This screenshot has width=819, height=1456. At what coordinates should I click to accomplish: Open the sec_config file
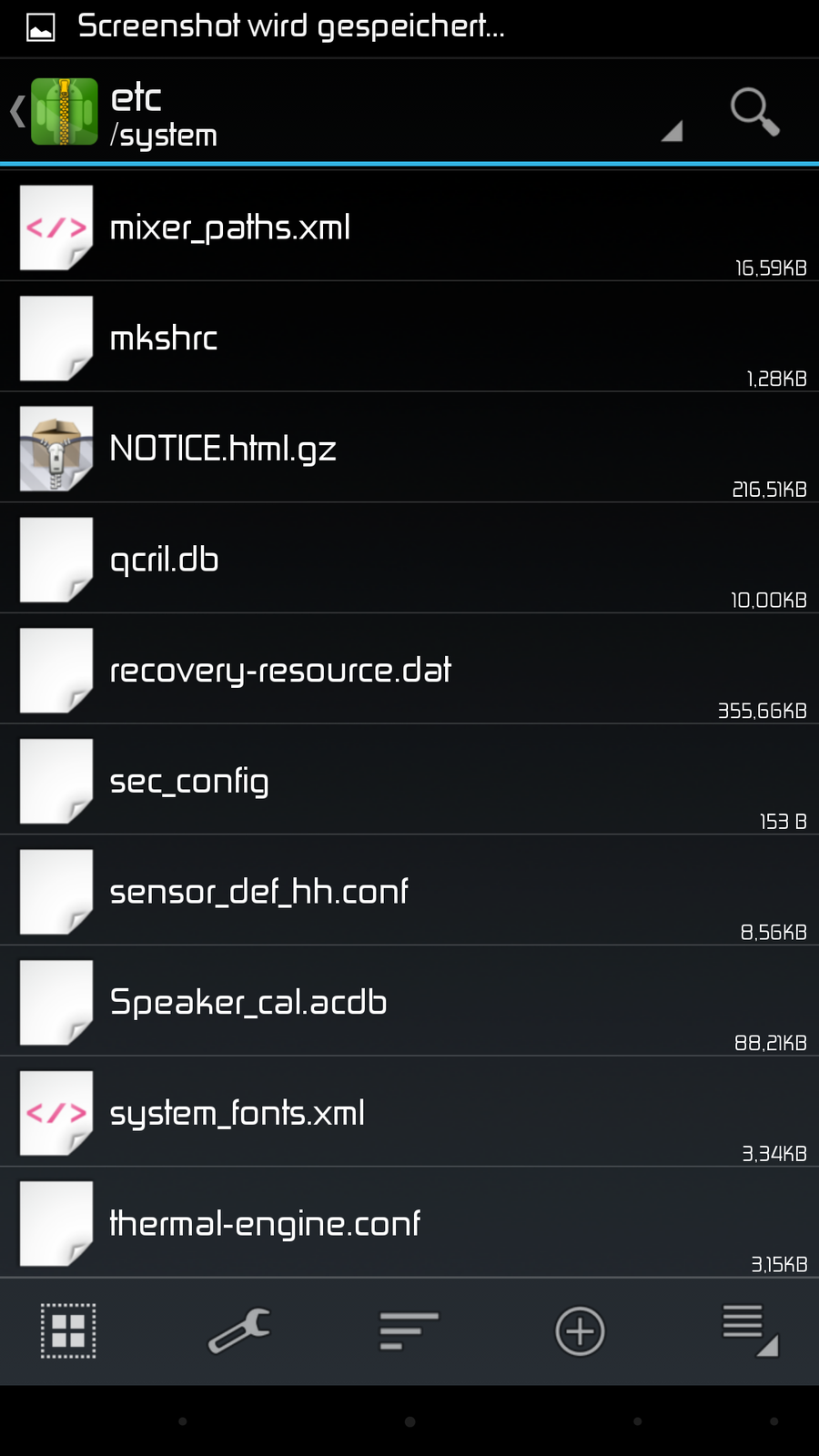click(x=409, y=781)
